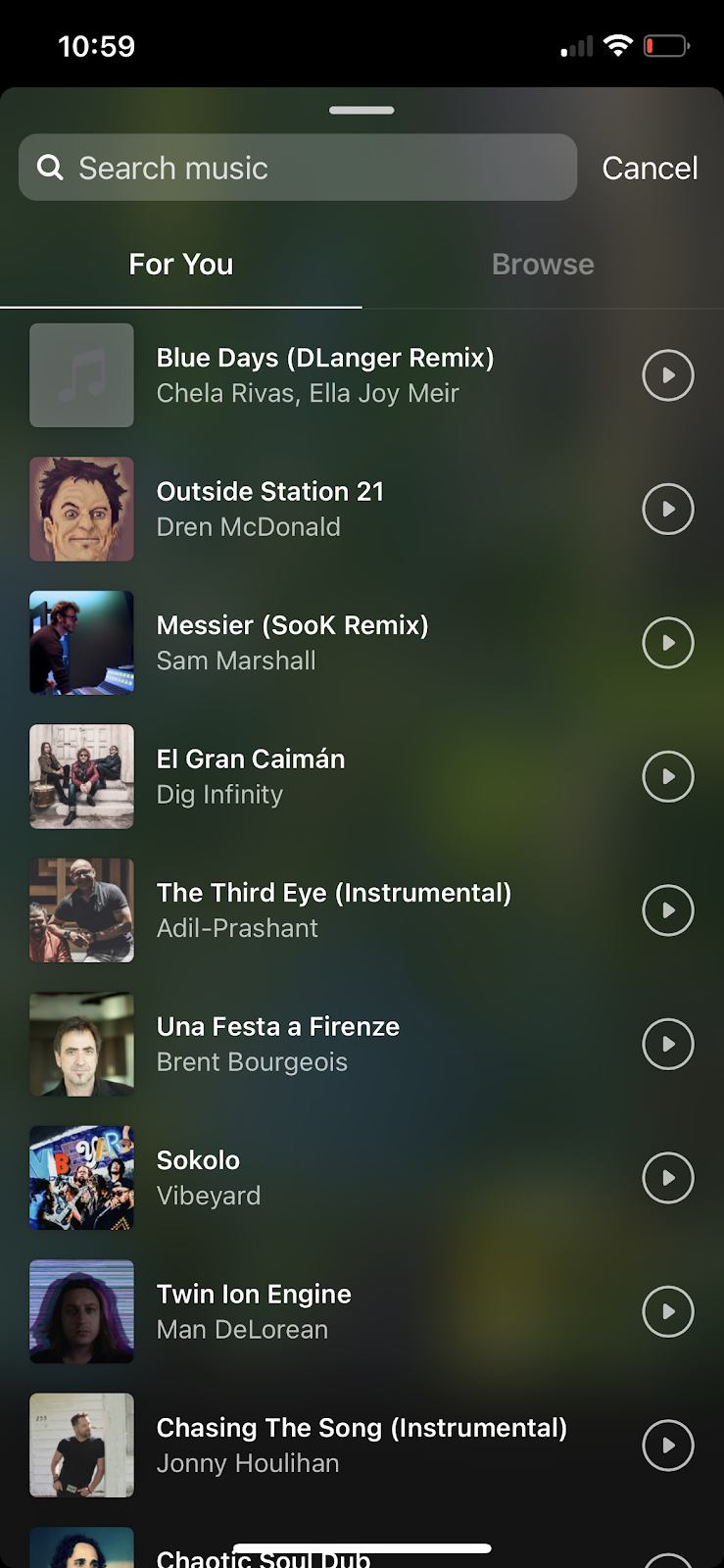This screenshot has width=724, height=1568.
Task: Switch to the Browse tab
Action: click(x=542, y=265)
